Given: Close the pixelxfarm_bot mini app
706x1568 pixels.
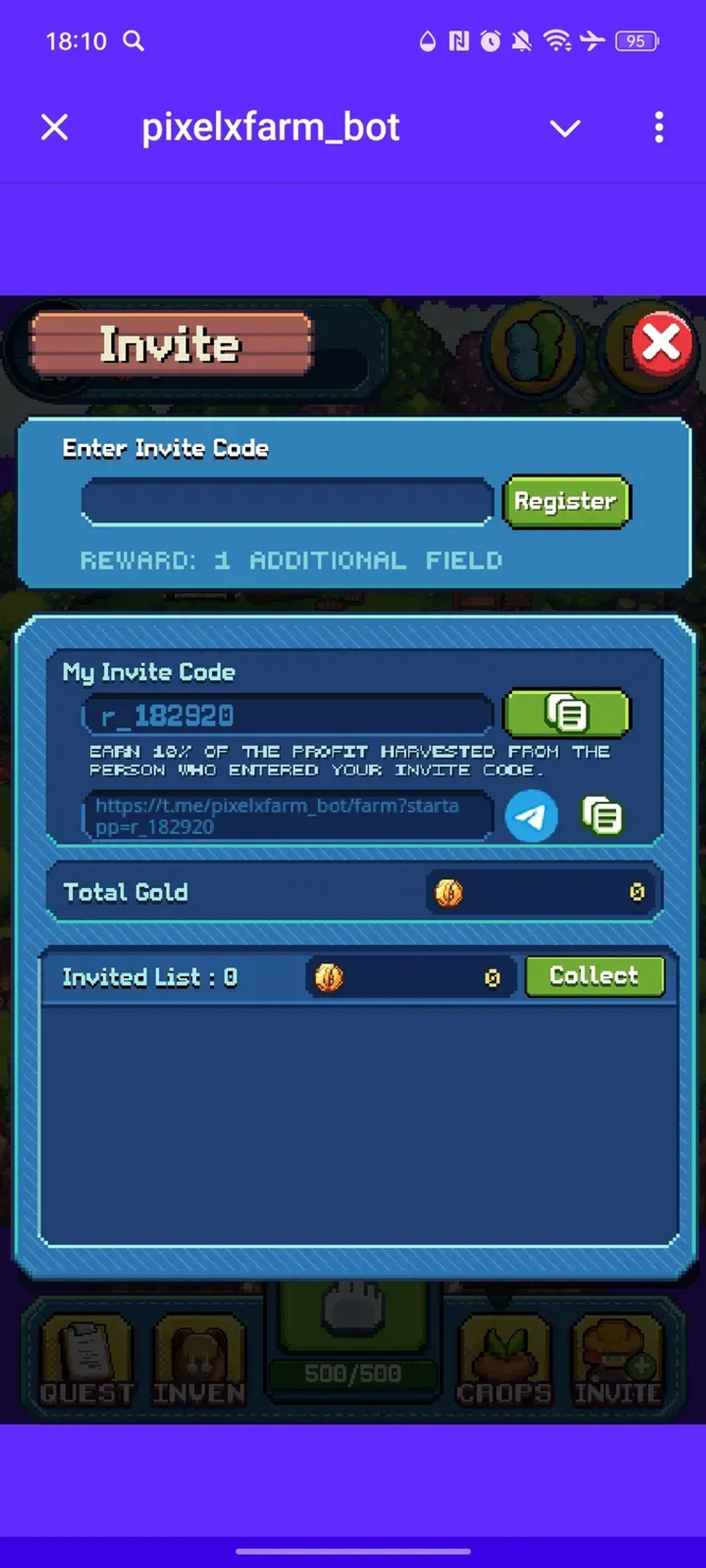Looking at the screenshot, I should [x=54, y=128].
